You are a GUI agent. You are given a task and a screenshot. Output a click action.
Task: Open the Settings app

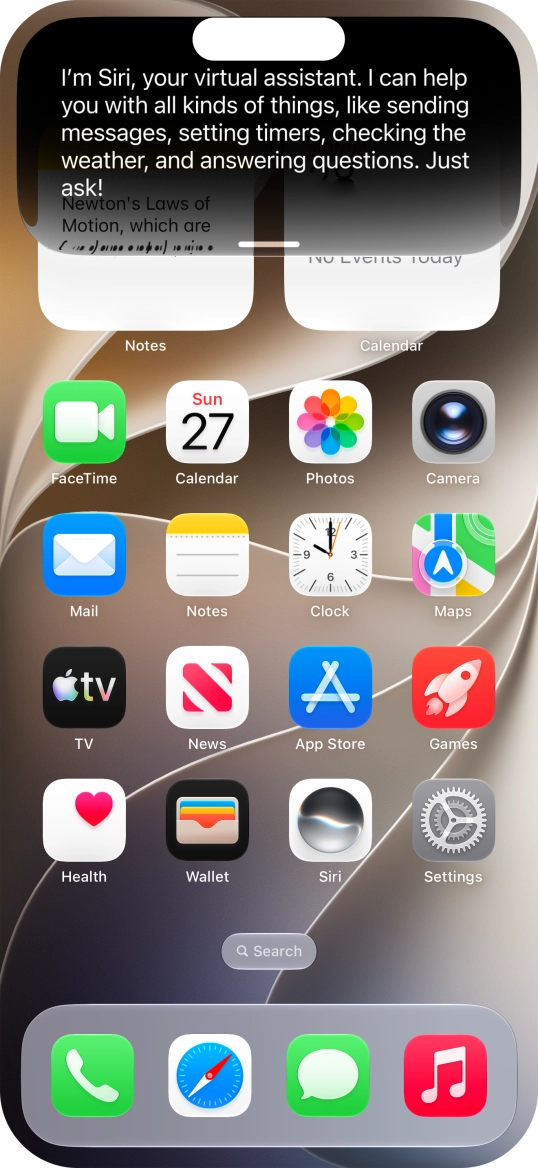pos(453,819)
